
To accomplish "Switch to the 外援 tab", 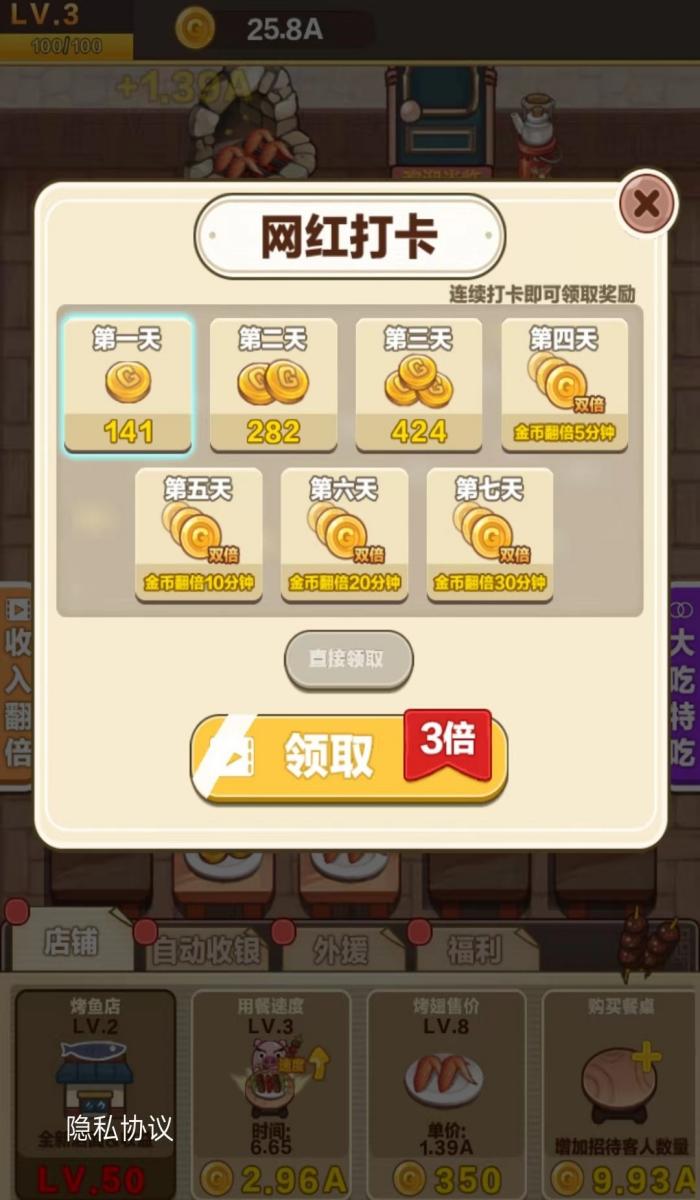I will (x=340, y=950).
